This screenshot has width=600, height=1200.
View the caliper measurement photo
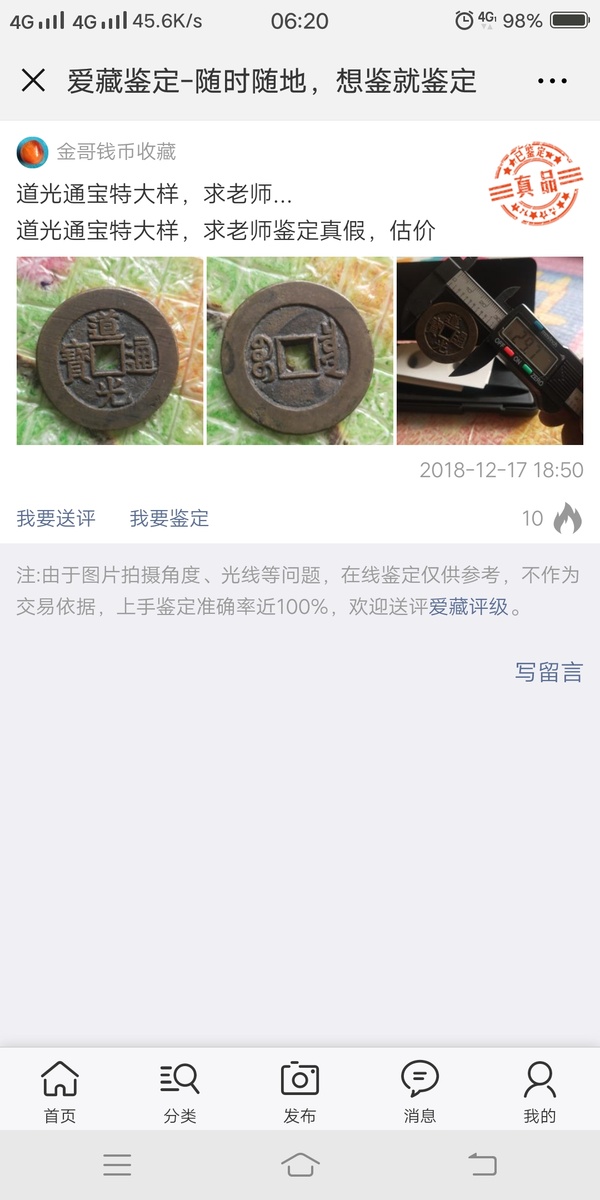(x=490, y=351)
